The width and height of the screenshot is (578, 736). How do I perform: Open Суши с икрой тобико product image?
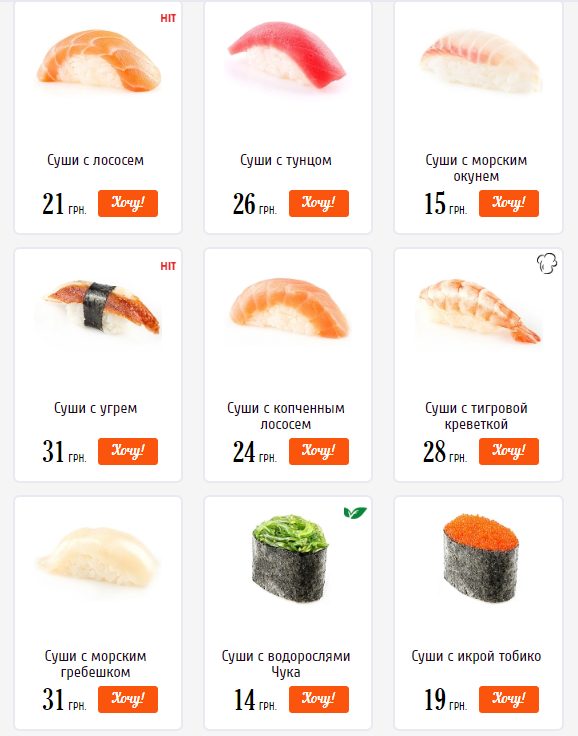click(480, 559)
